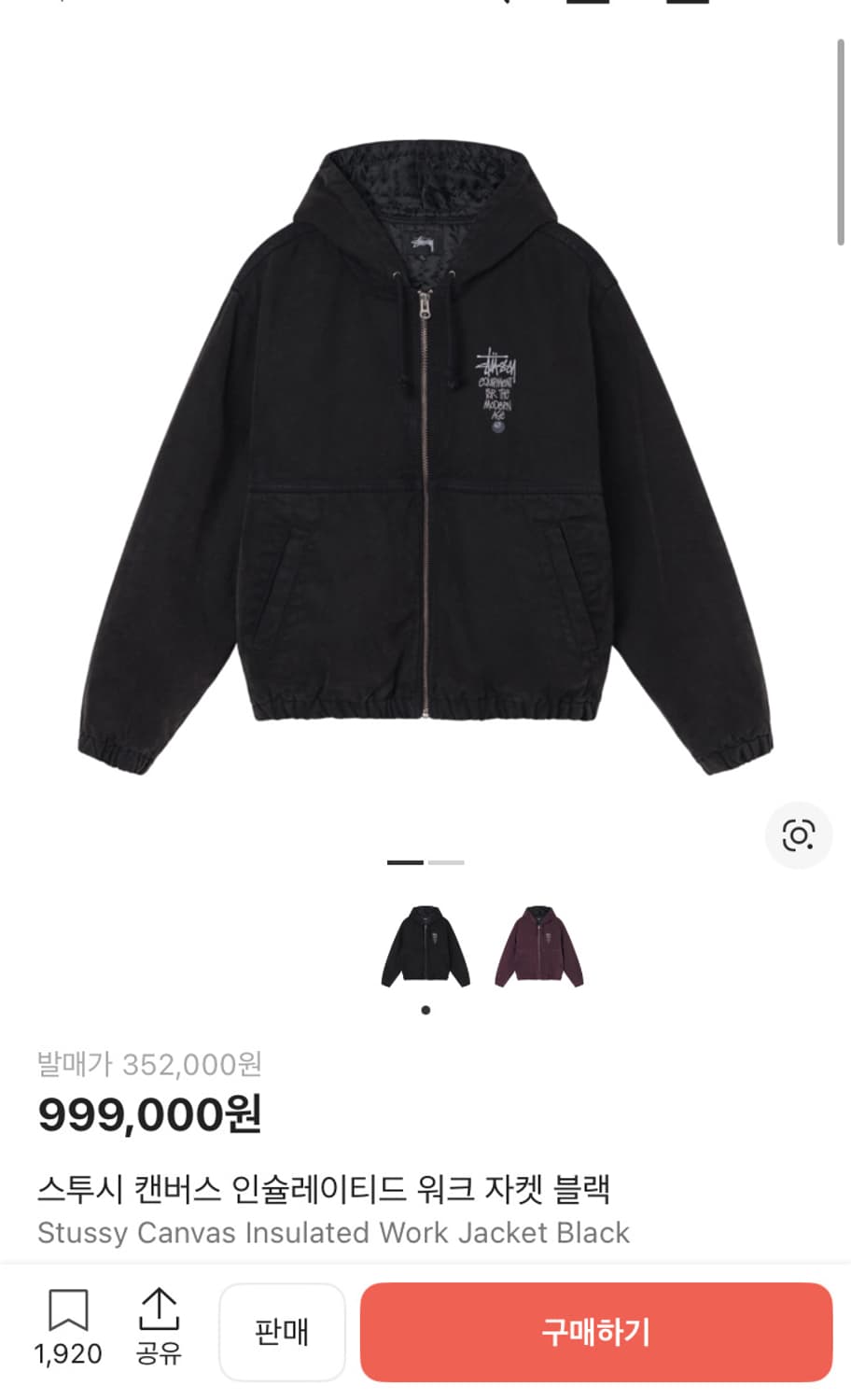
Task: Click the 999,000원 price text
Action: pyautogui.click(x=147, y=1113)
